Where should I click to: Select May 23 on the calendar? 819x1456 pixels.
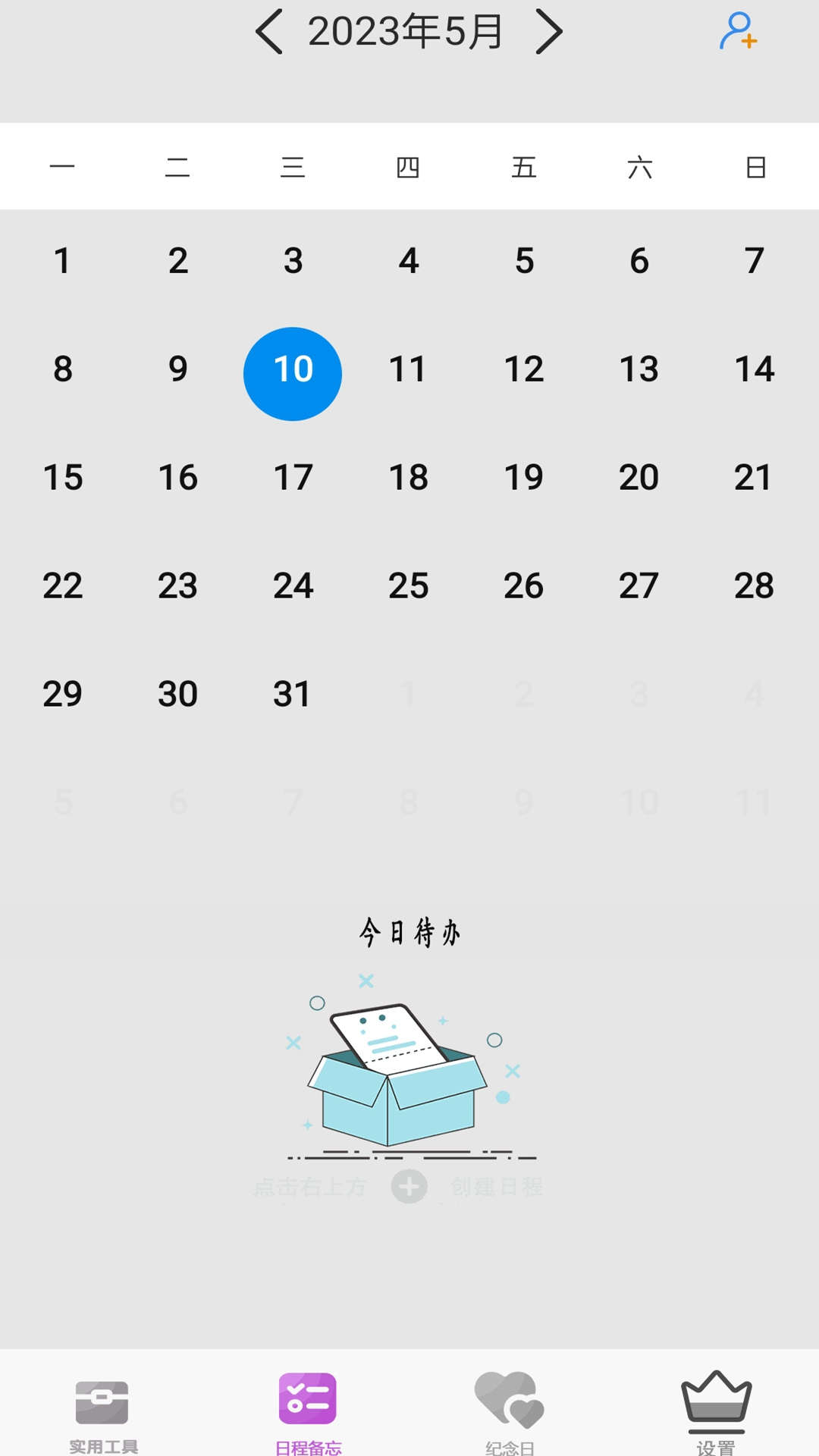177,586
